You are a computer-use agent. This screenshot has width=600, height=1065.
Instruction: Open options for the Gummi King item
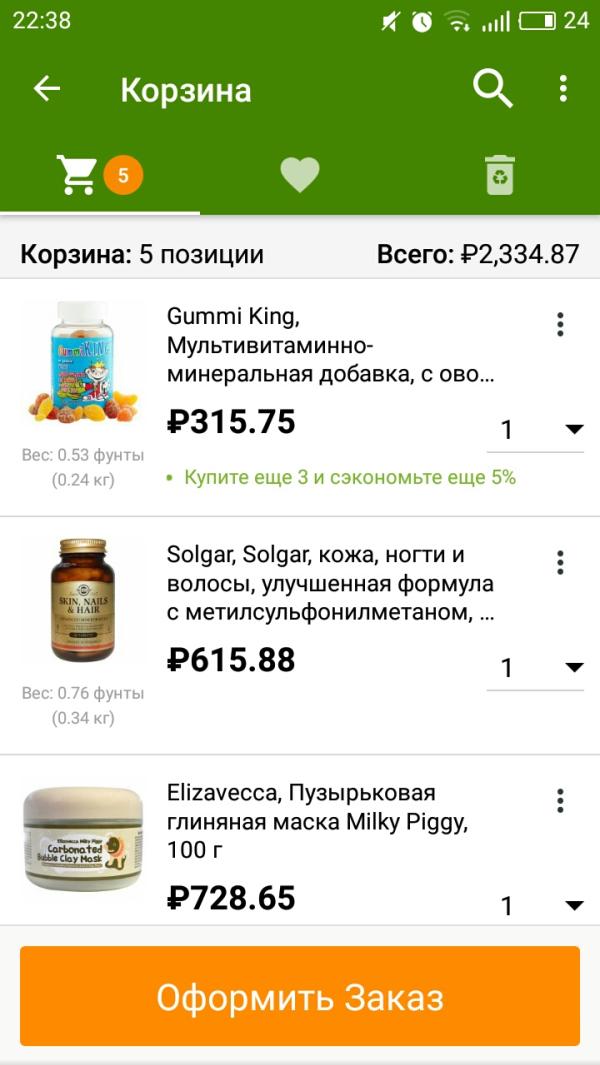click(x=560, y=324)
